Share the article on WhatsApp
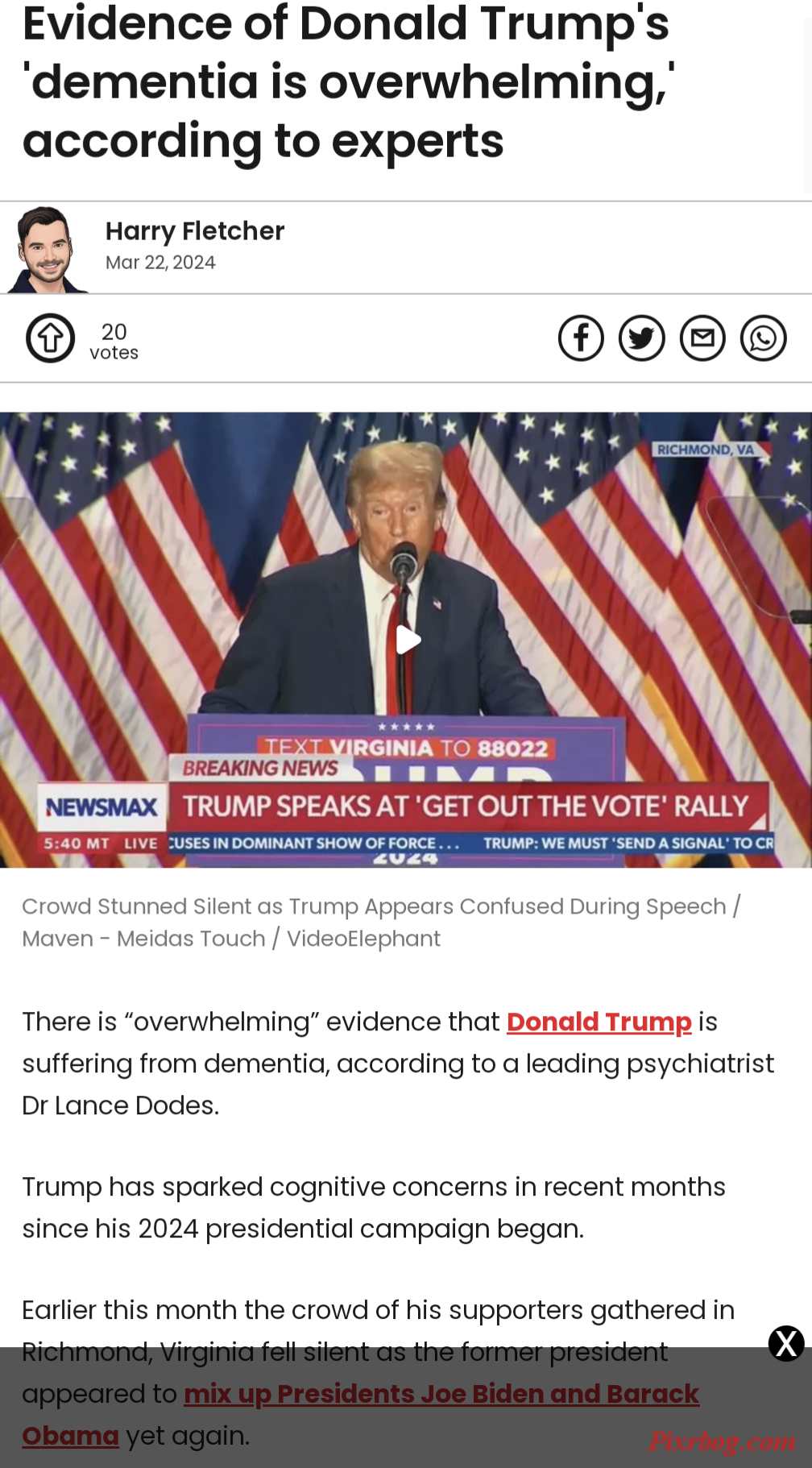The image size is (812, 1468). [x=763, y=338]
